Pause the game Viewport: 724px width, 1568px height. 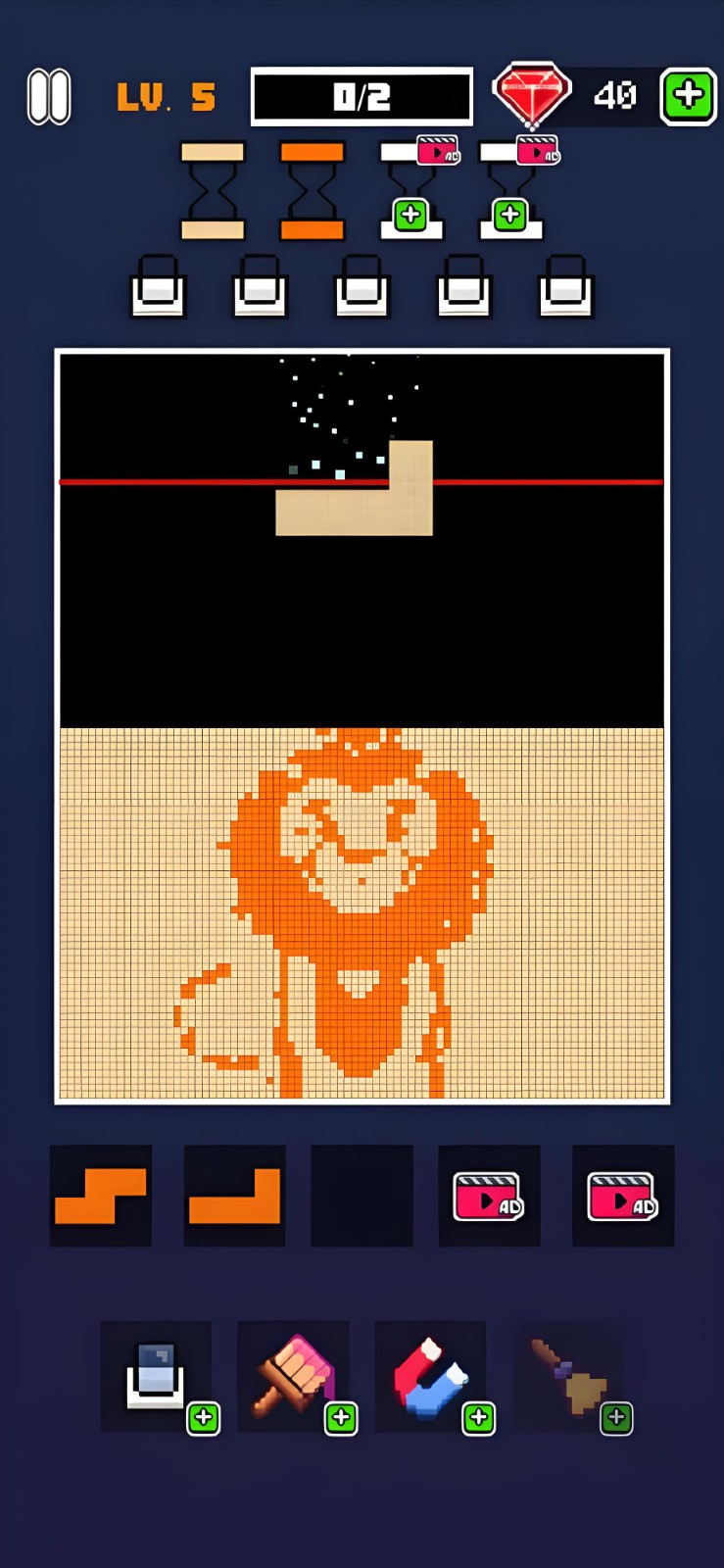(x=48, y=96)
